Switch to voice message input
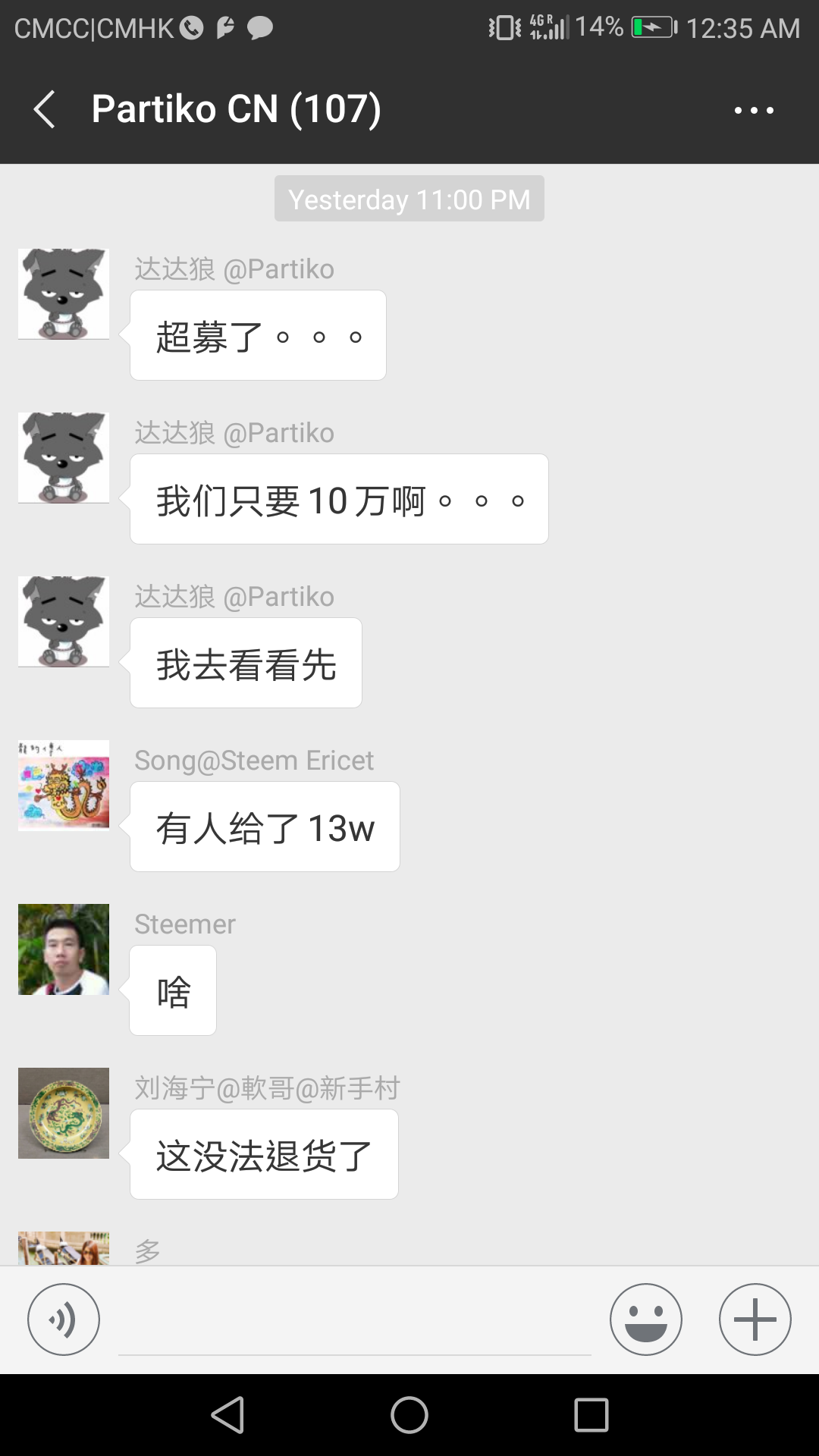The width and height of the screenshot is (819, 1456). click(x=64, y=1319)
